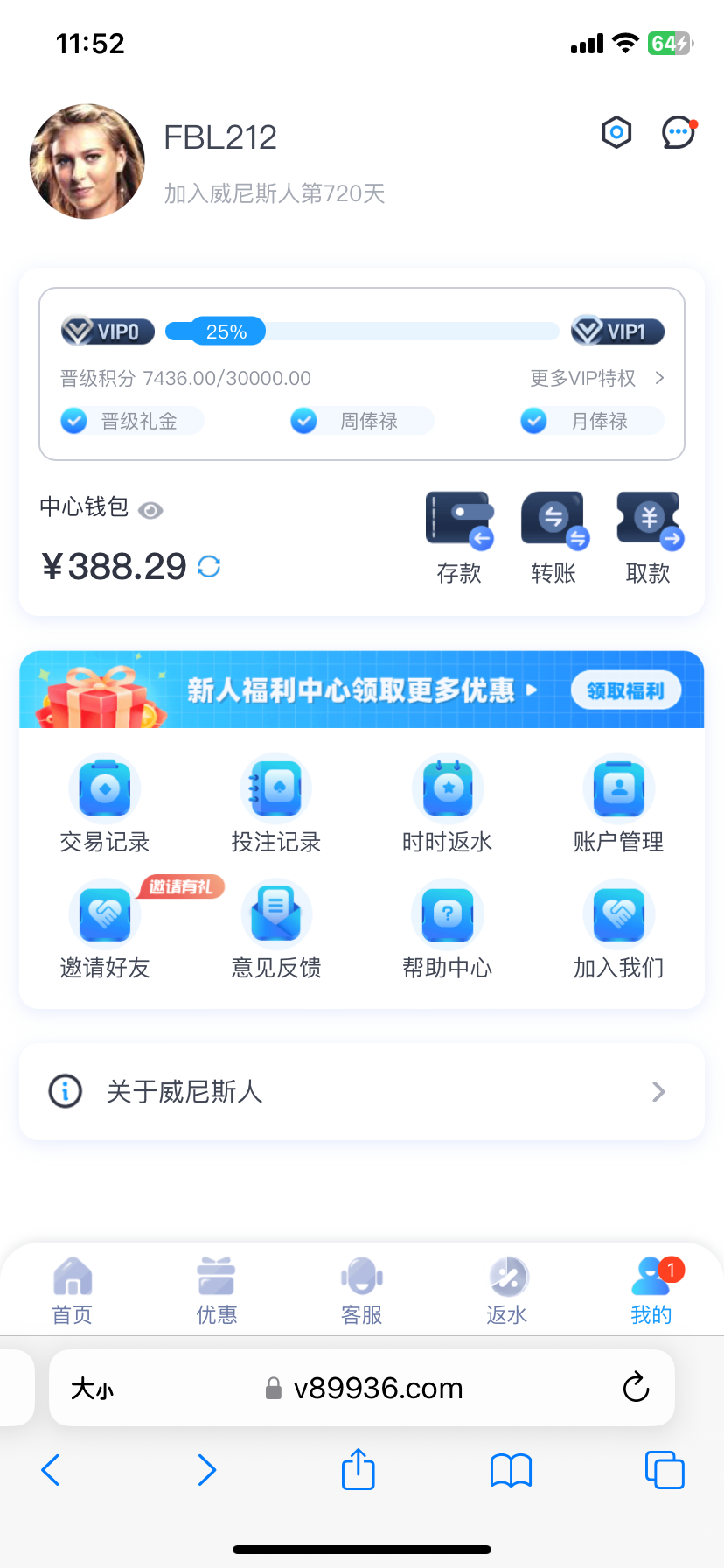Open the settings hexagon icon
724x1568 pixels.
coord(616,133)
